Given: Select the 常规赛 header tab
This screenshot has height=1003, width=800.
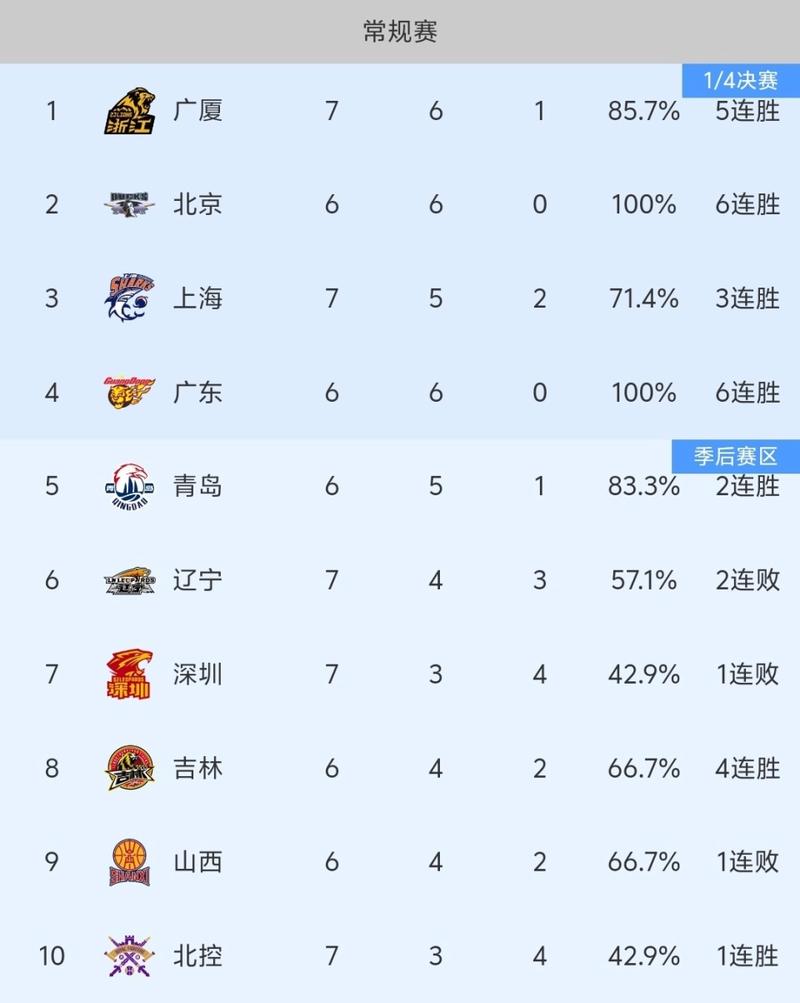Looking at the screenshot, I should pos(400,29).
